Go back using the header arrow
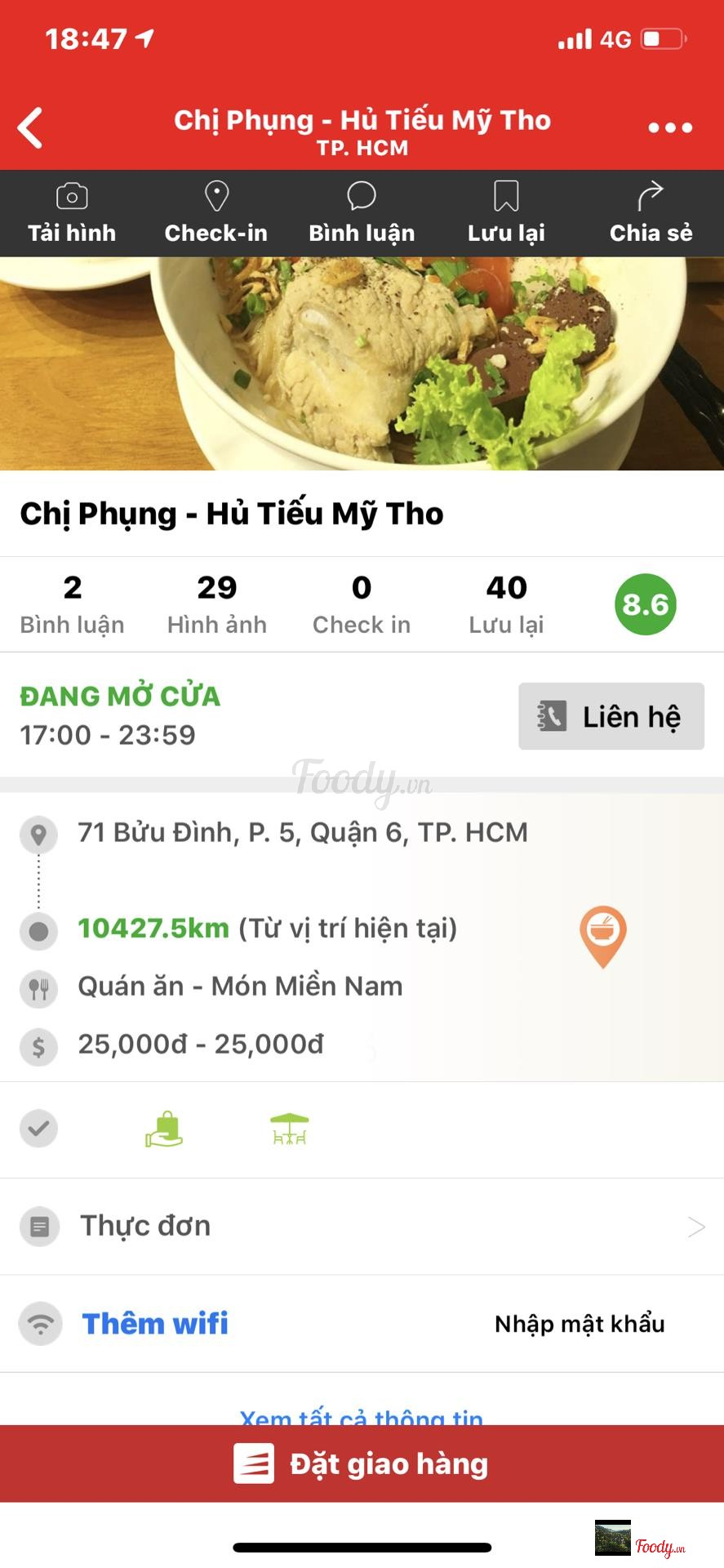 (31, 128)
